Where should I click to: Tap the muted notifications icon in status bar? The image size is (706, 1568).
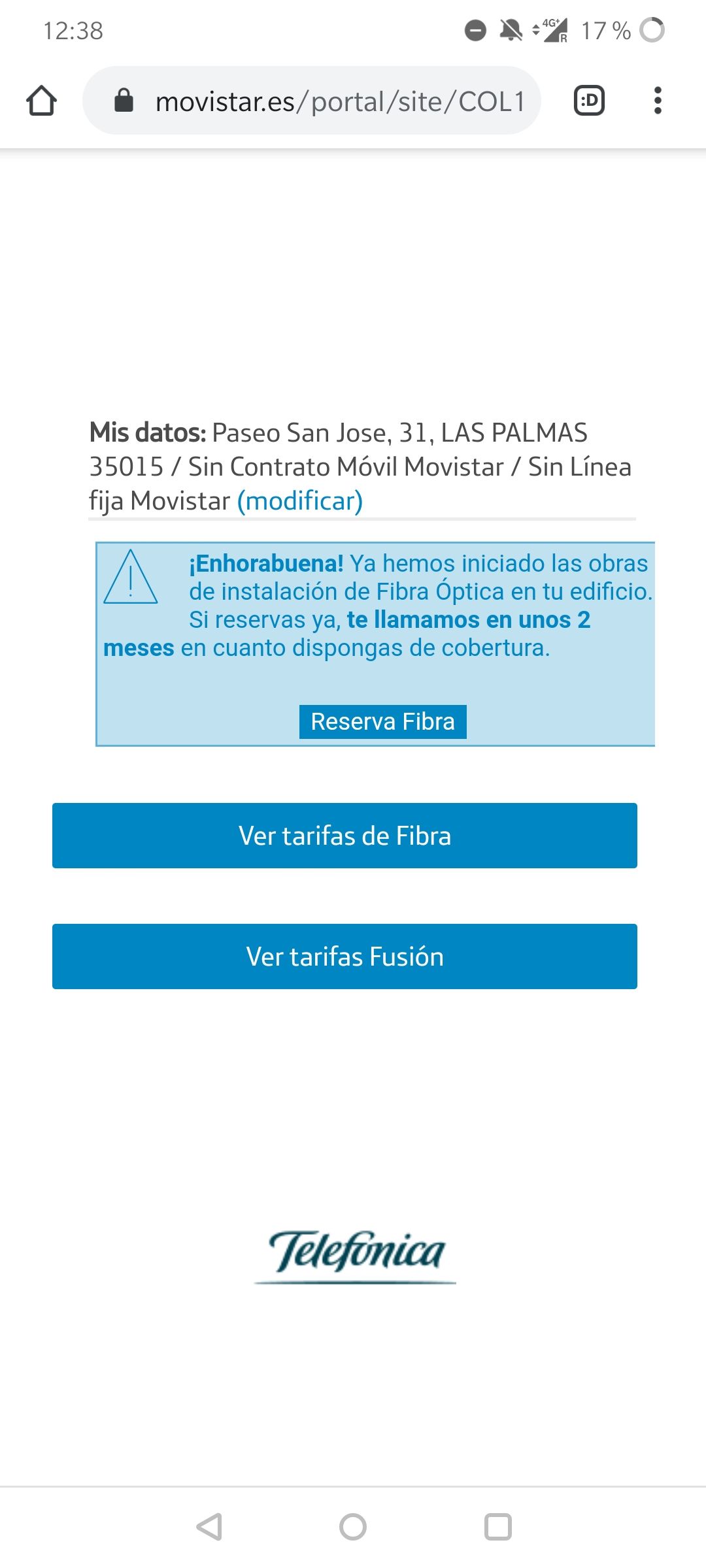pos(509,29)
